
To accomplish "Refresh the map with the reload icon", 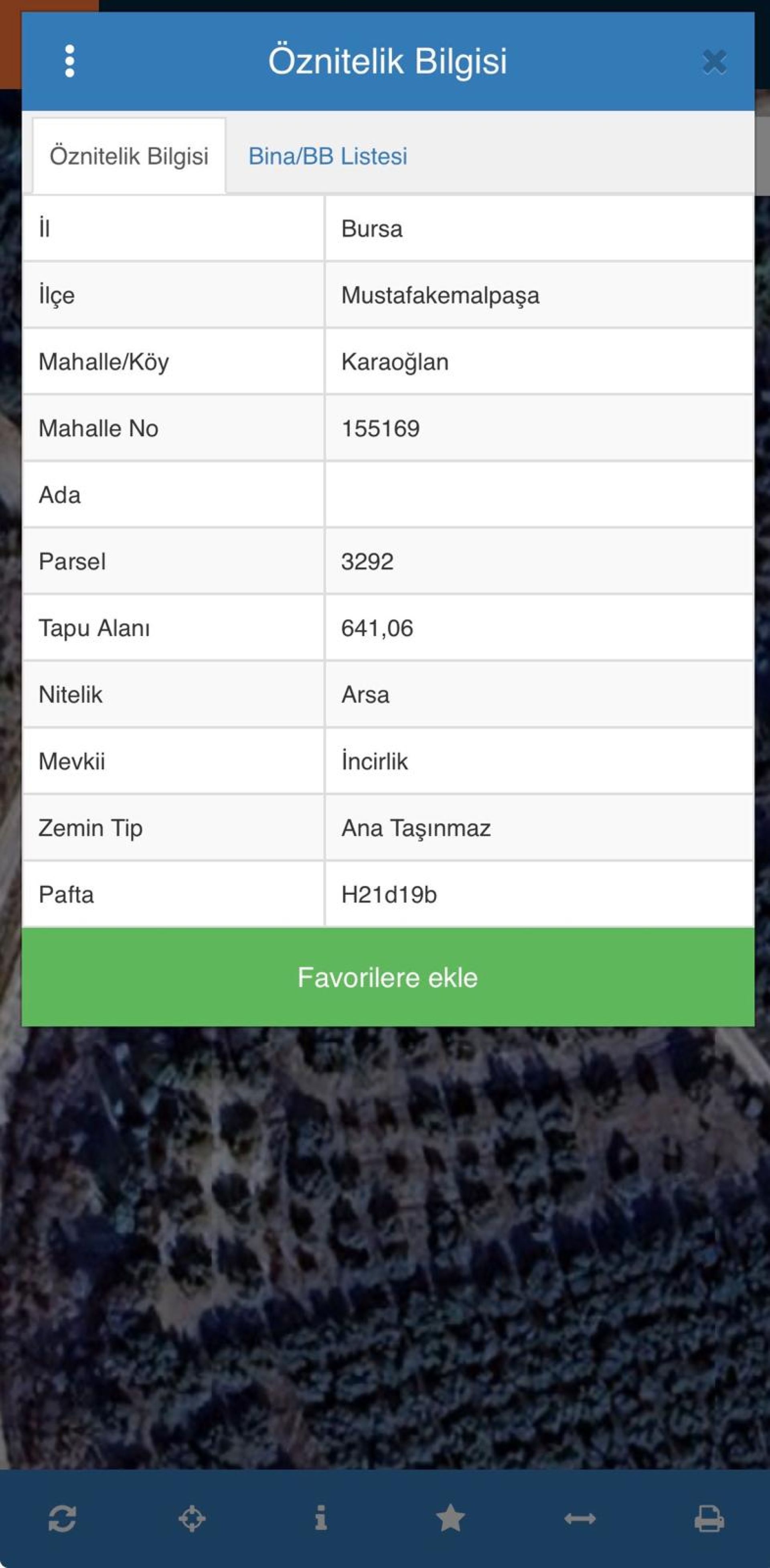I will coord(62,1518).
